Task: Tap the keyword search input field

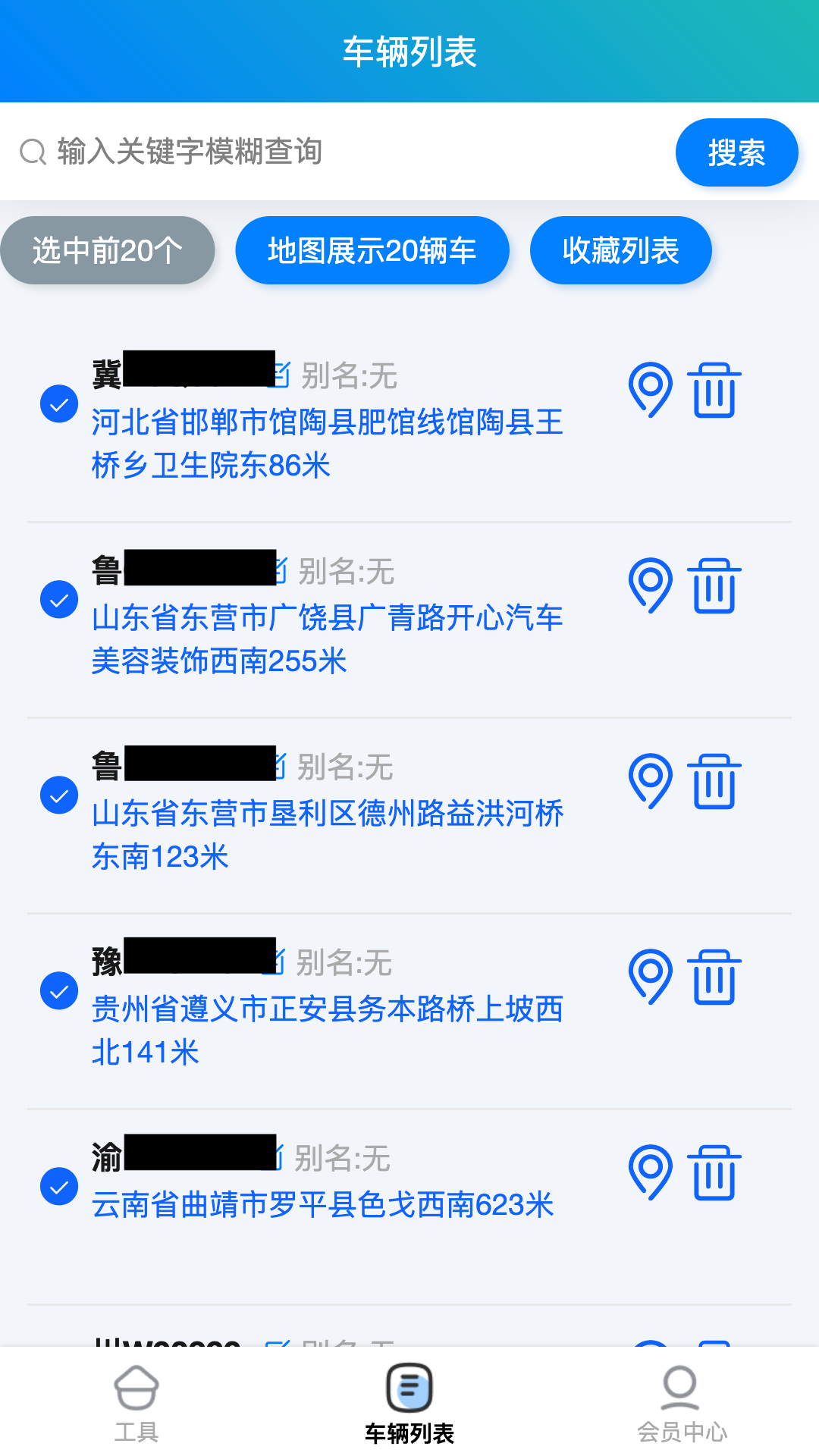Action: tap(341, 152)
